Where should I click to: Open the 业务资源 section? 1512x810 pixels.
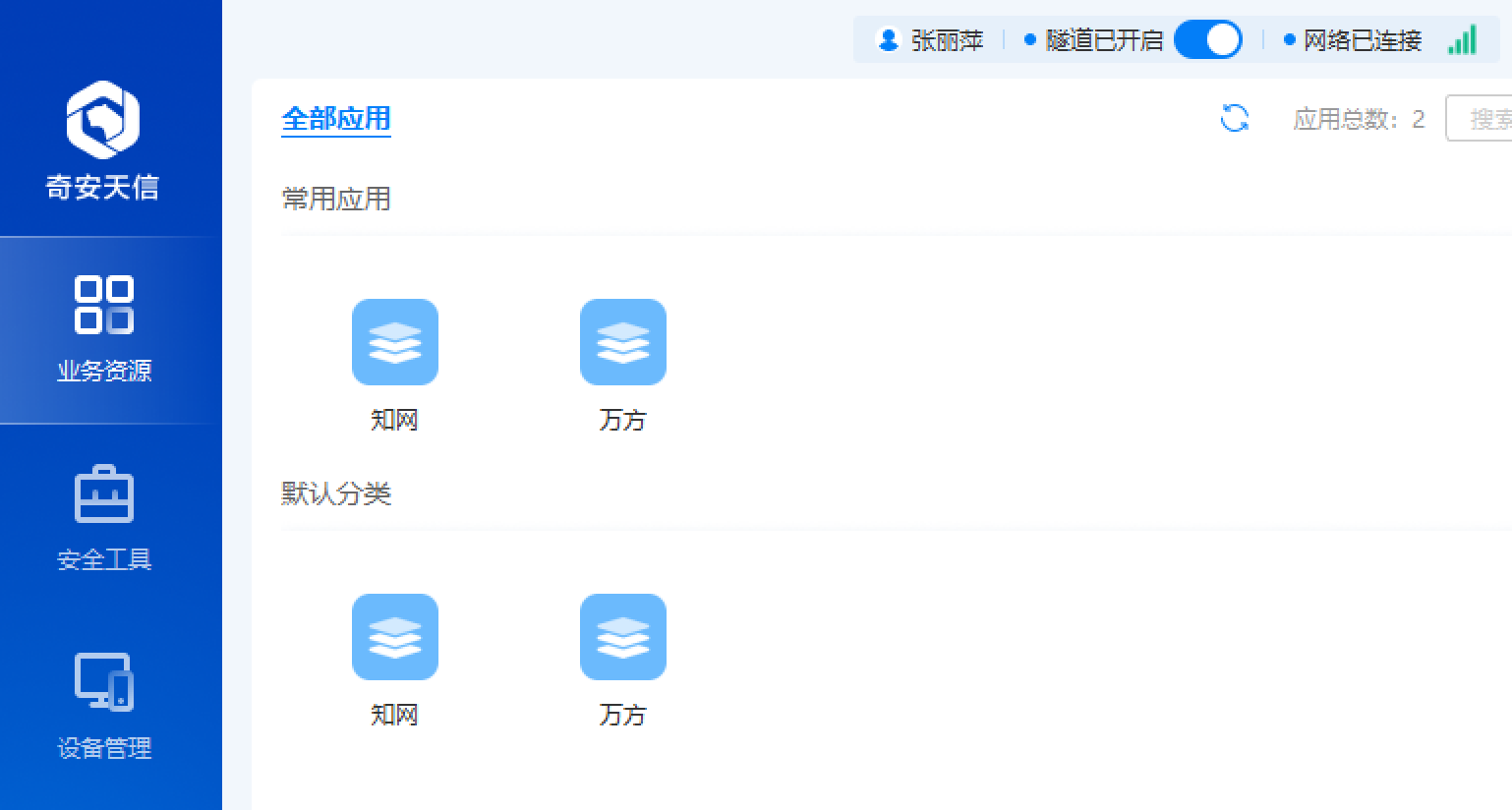(104, 329)
